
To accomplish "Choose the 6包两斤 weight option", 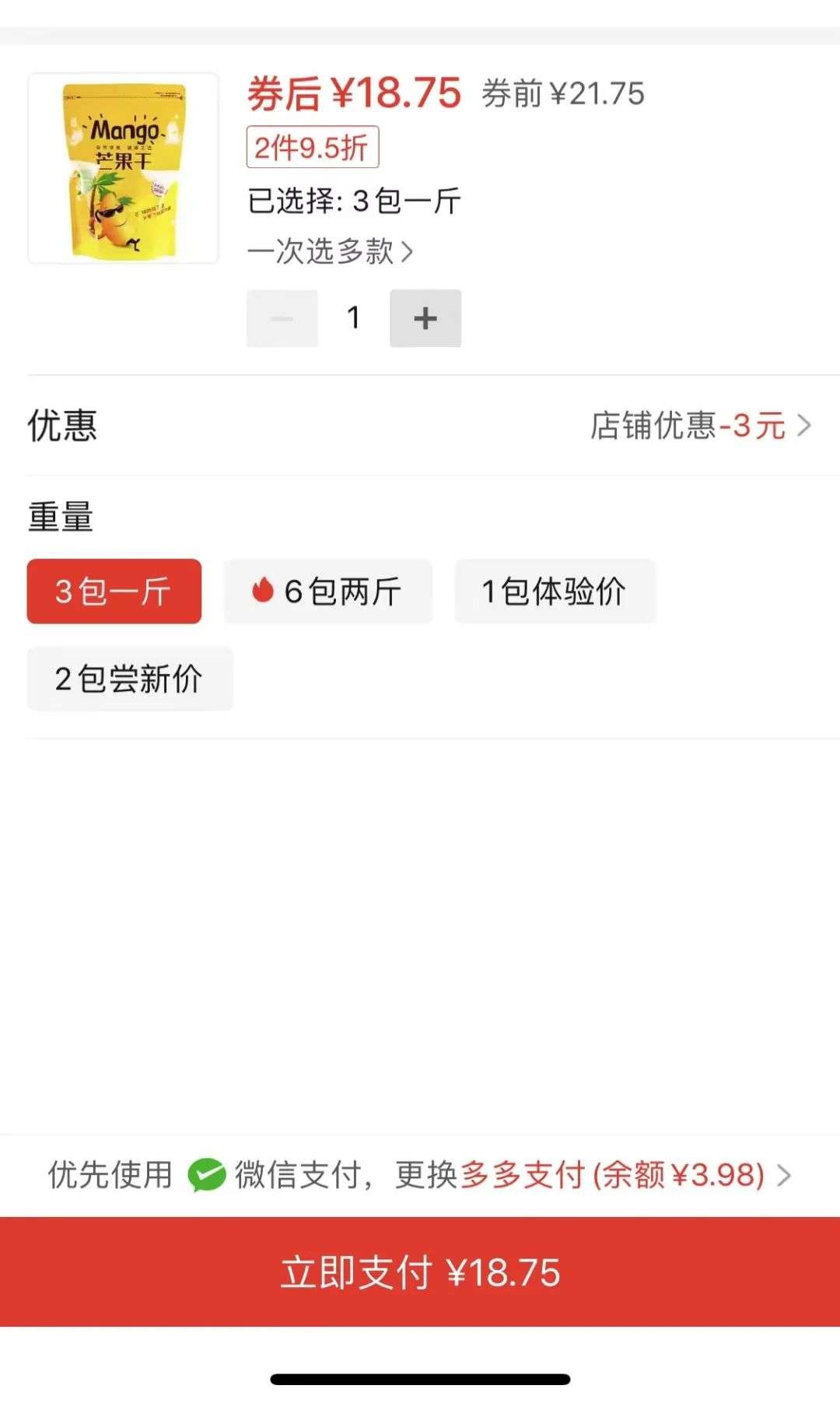I will [x=327, y=591].
